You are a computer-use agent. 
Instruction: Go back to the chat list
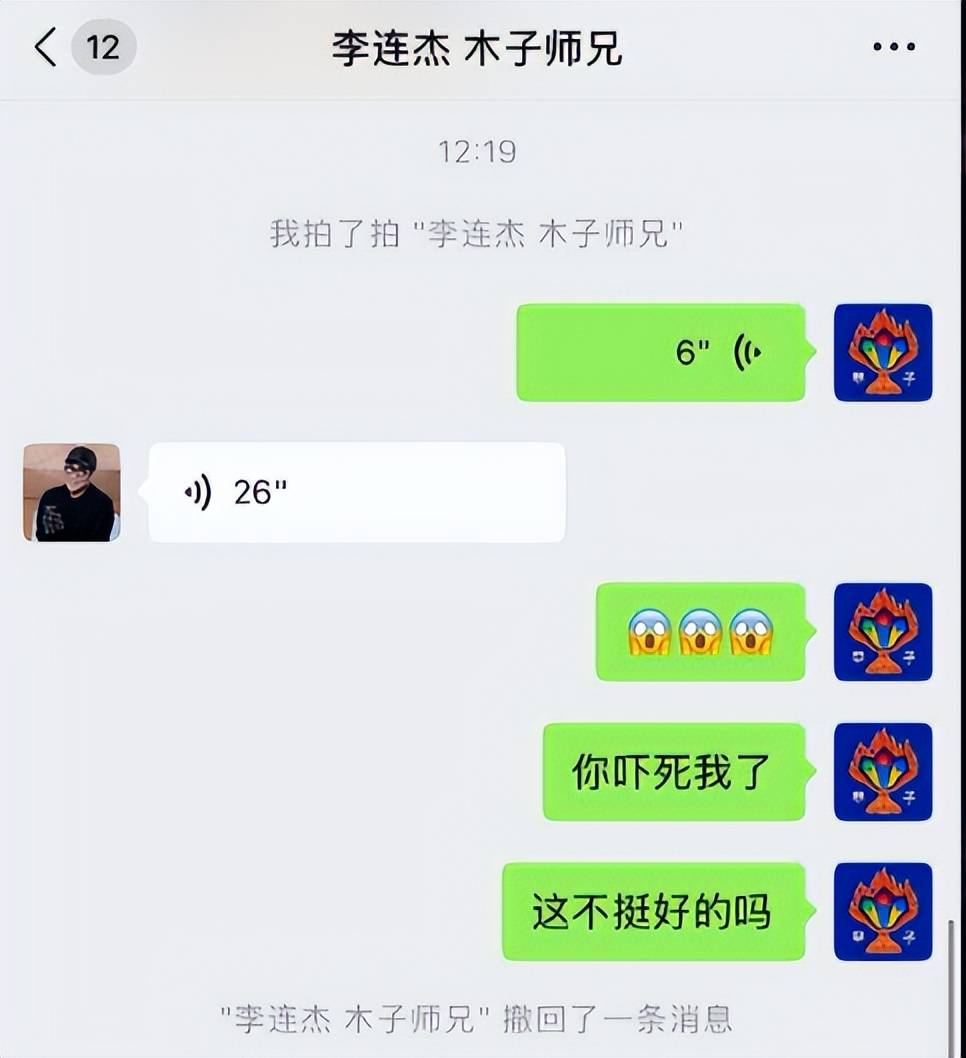46,47
